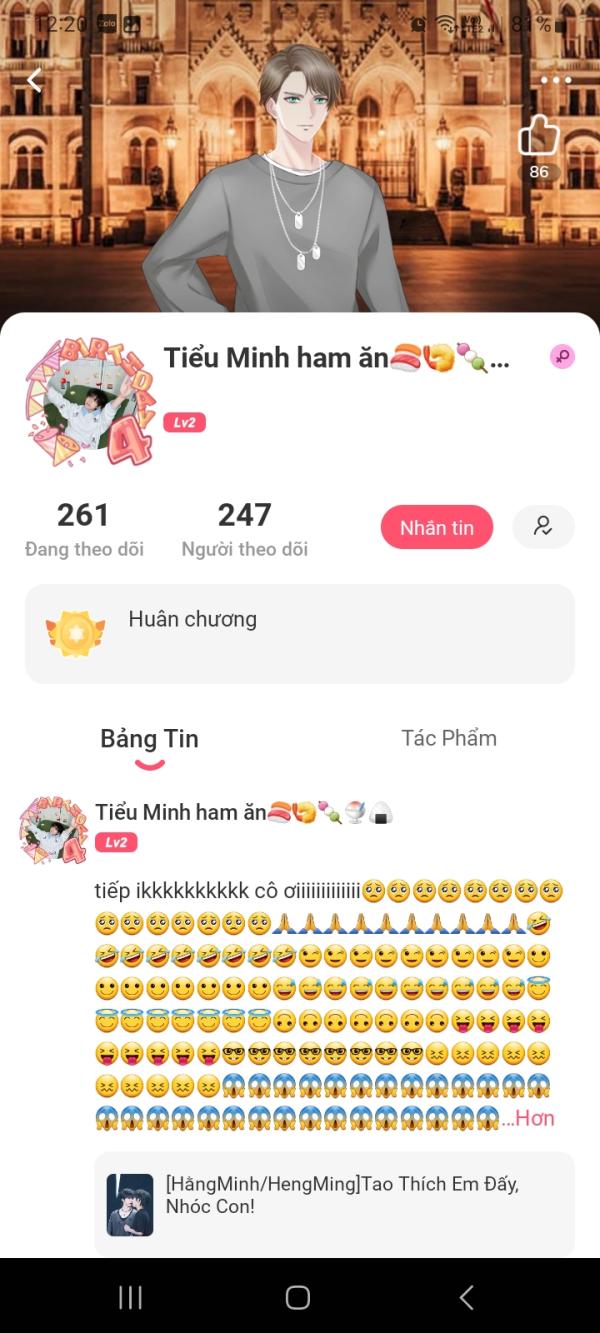Open the HằngMinh/HengMing story card

coord(334,1205)
